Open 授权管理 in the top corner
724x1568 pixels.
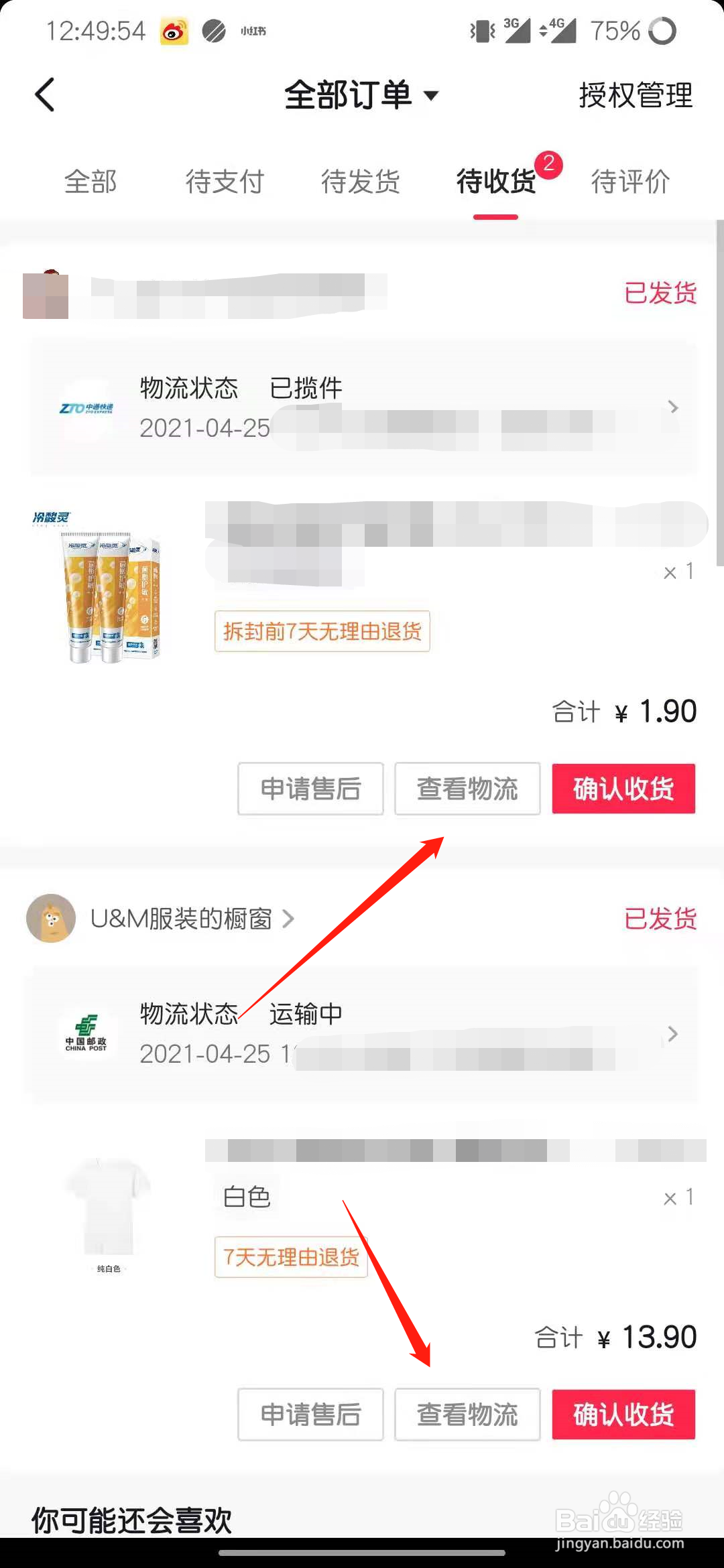(636, 94)
